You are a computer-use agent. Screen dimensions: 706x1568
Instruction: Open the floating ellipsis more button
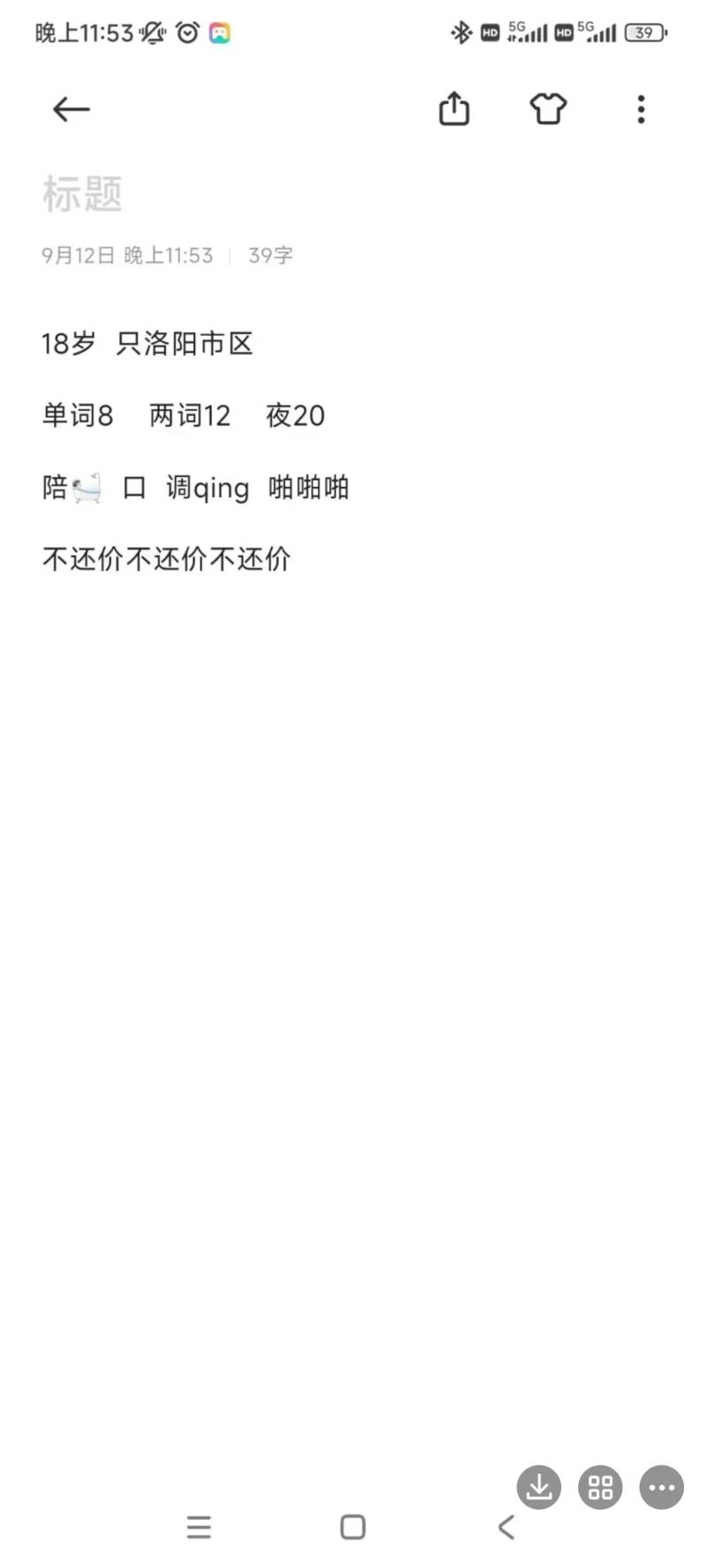coord(662,1488)
